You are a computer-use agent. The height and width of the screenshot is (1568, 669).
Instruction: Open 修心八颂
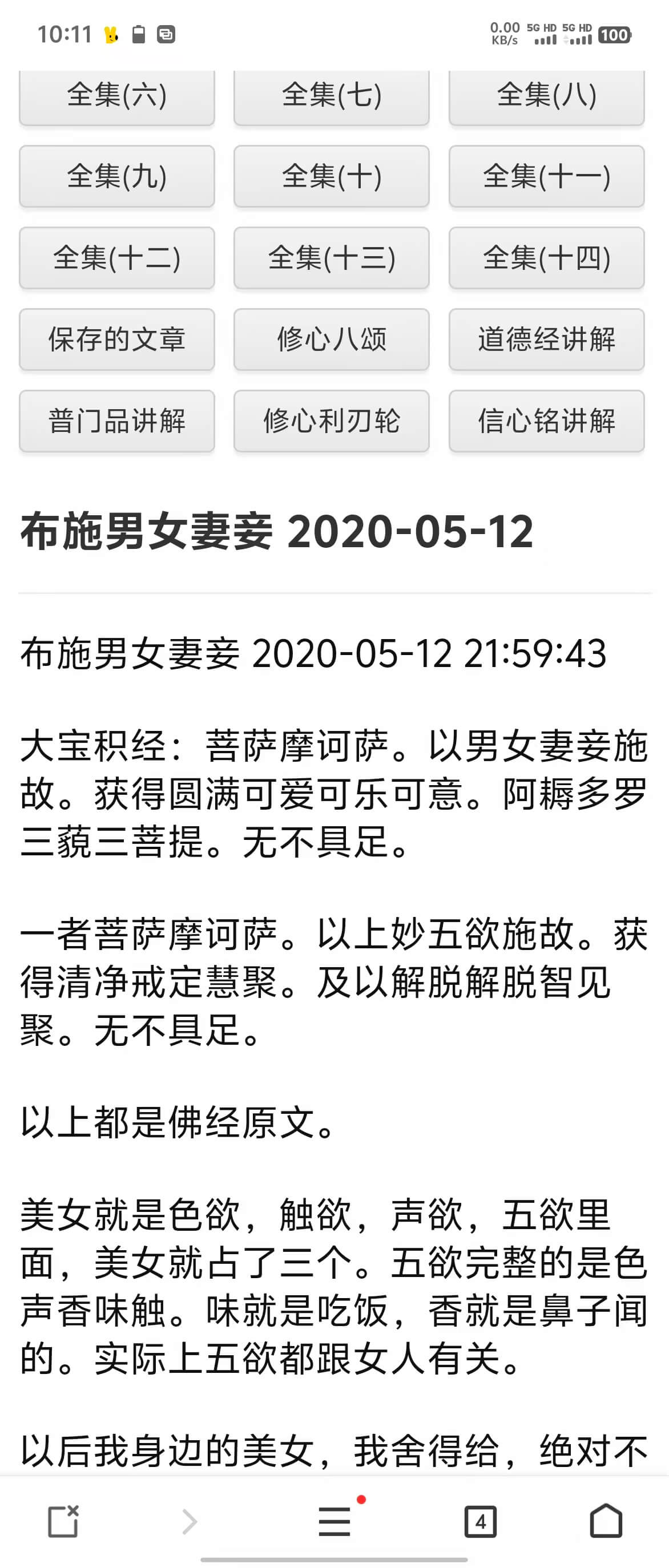332,340
